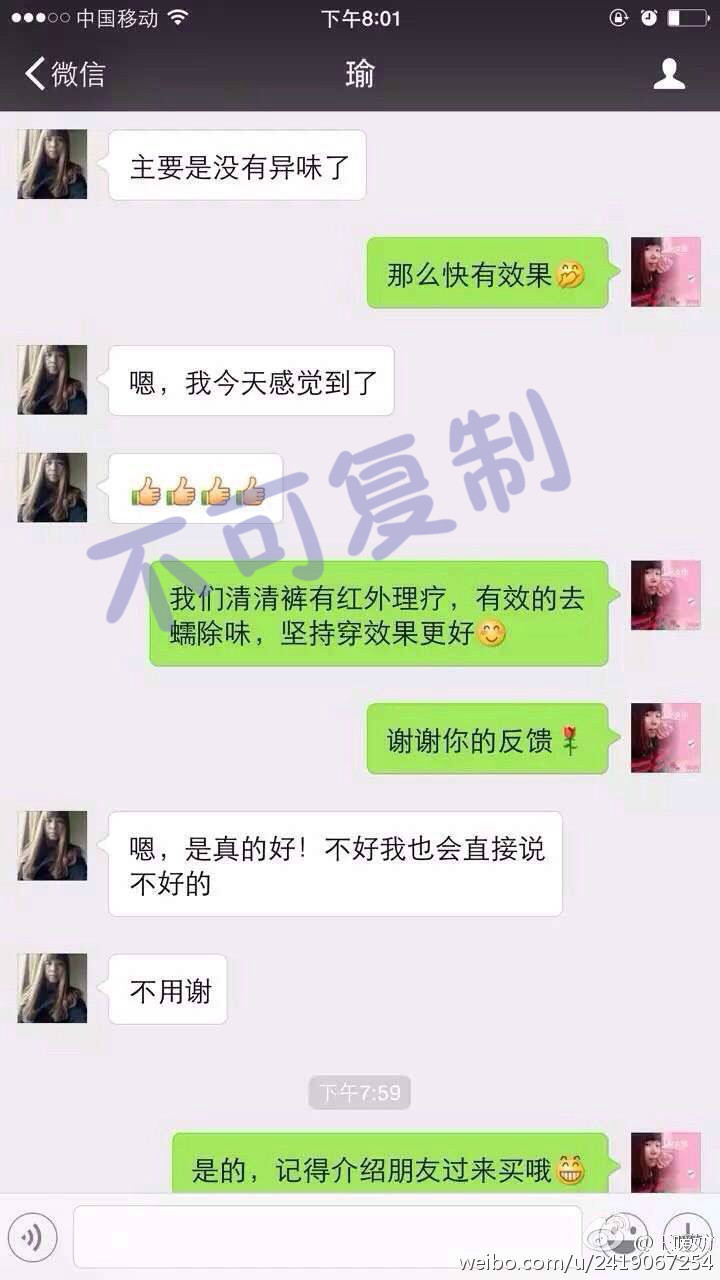
Task: Tap the avatar beside 主要是没有异味了
Action: pyautogui.click(x=52, y=164)
